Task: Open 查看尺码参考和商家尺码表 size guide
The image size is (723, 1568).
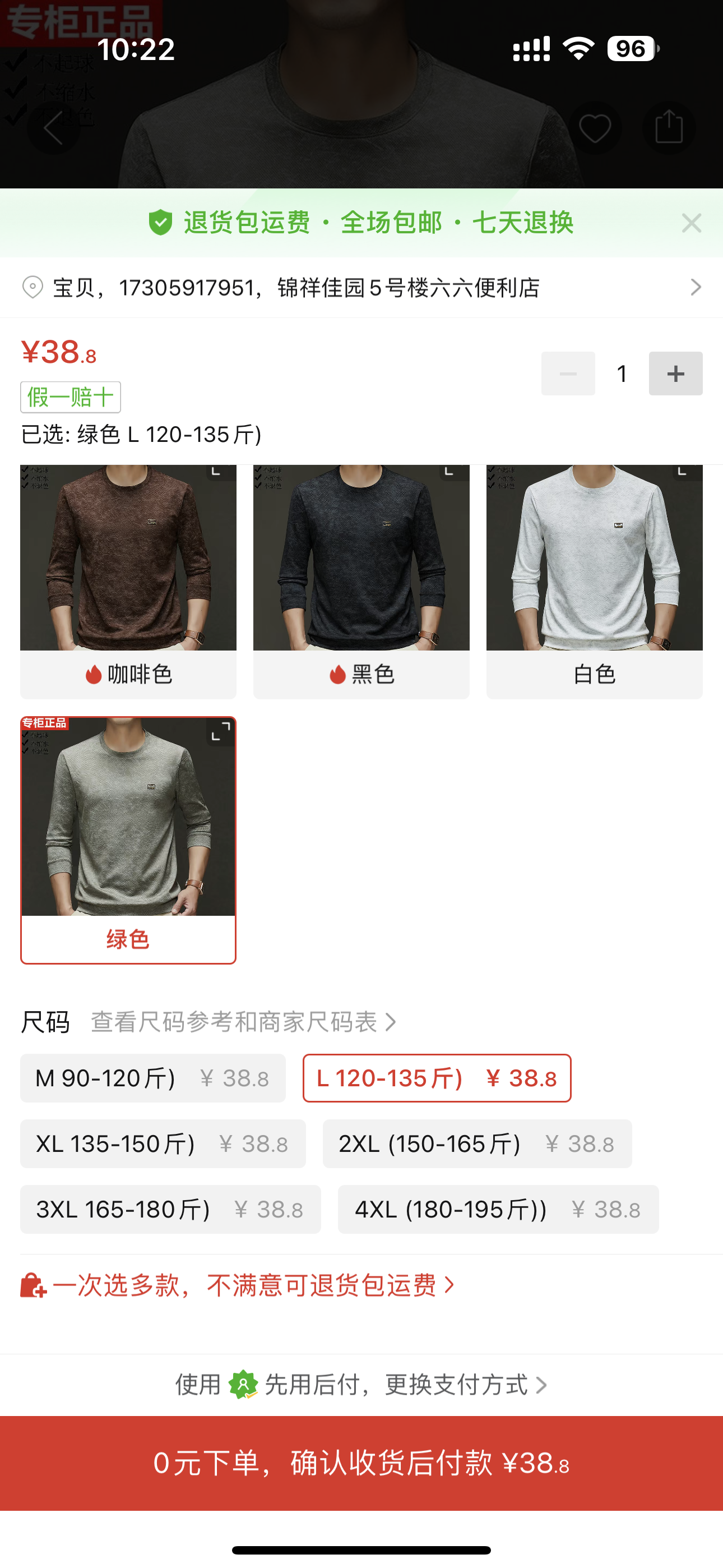Action: click(x=243, y=1022)
